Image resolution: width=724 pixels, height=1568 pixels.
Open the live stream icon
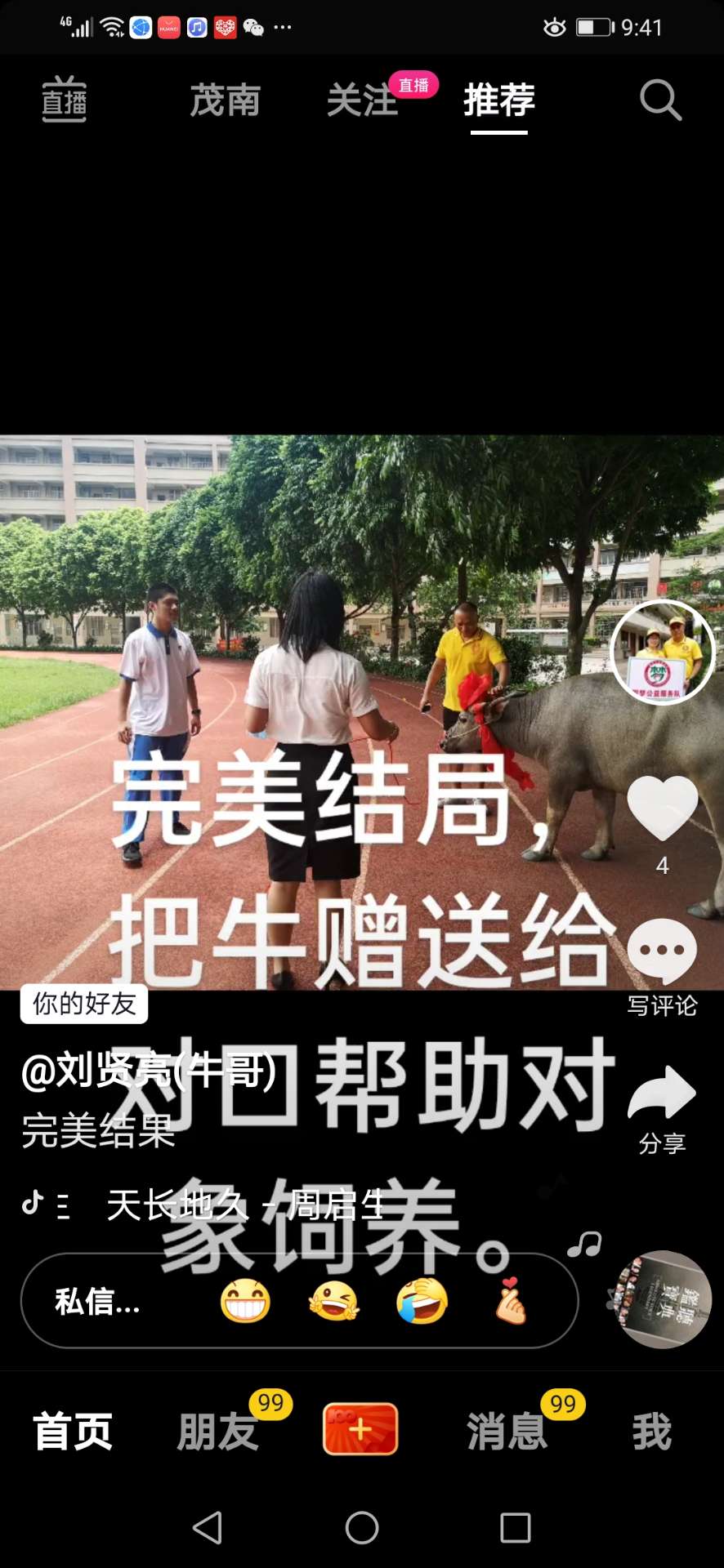(64, 100)
